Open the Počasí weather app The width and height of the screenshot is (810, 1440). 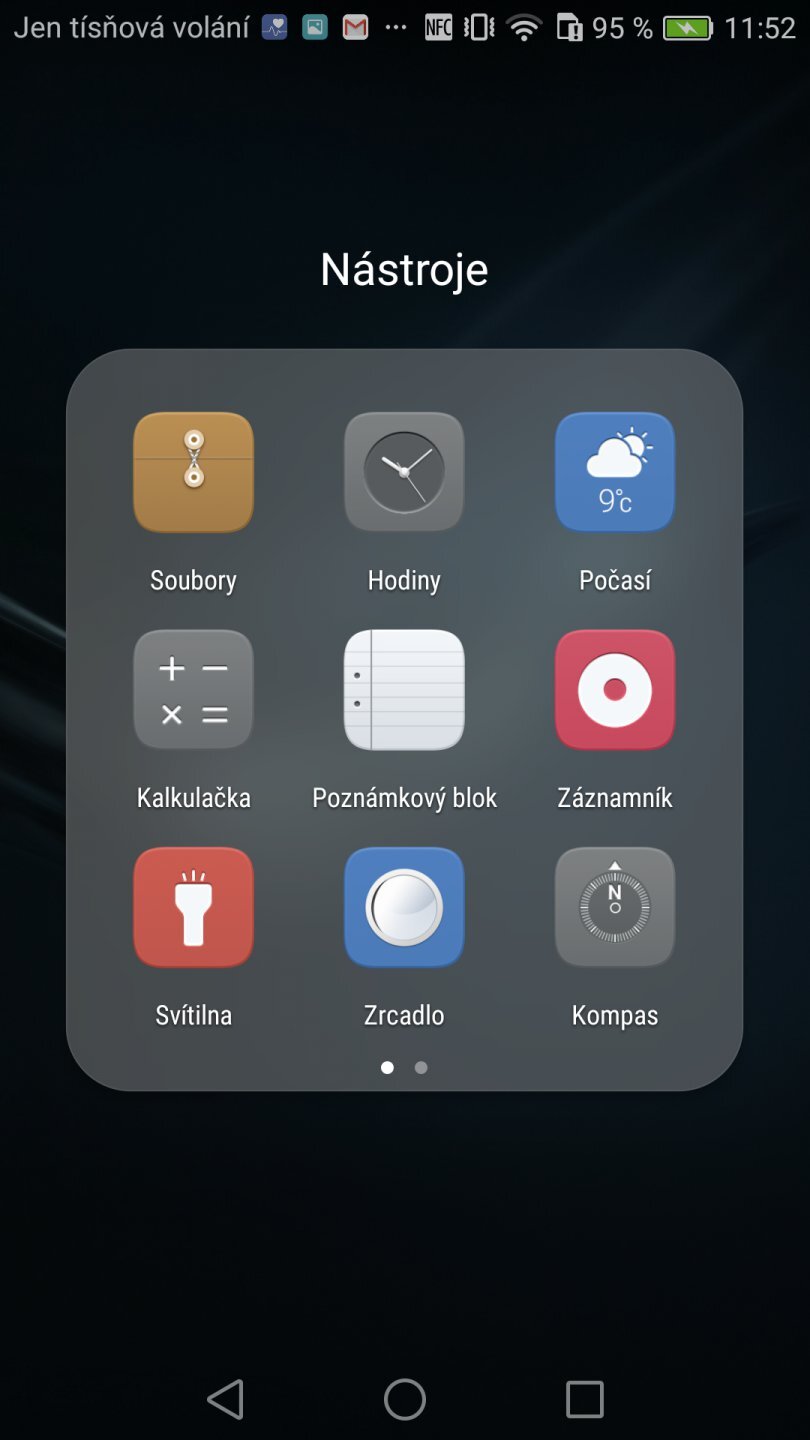pos(615,472)
